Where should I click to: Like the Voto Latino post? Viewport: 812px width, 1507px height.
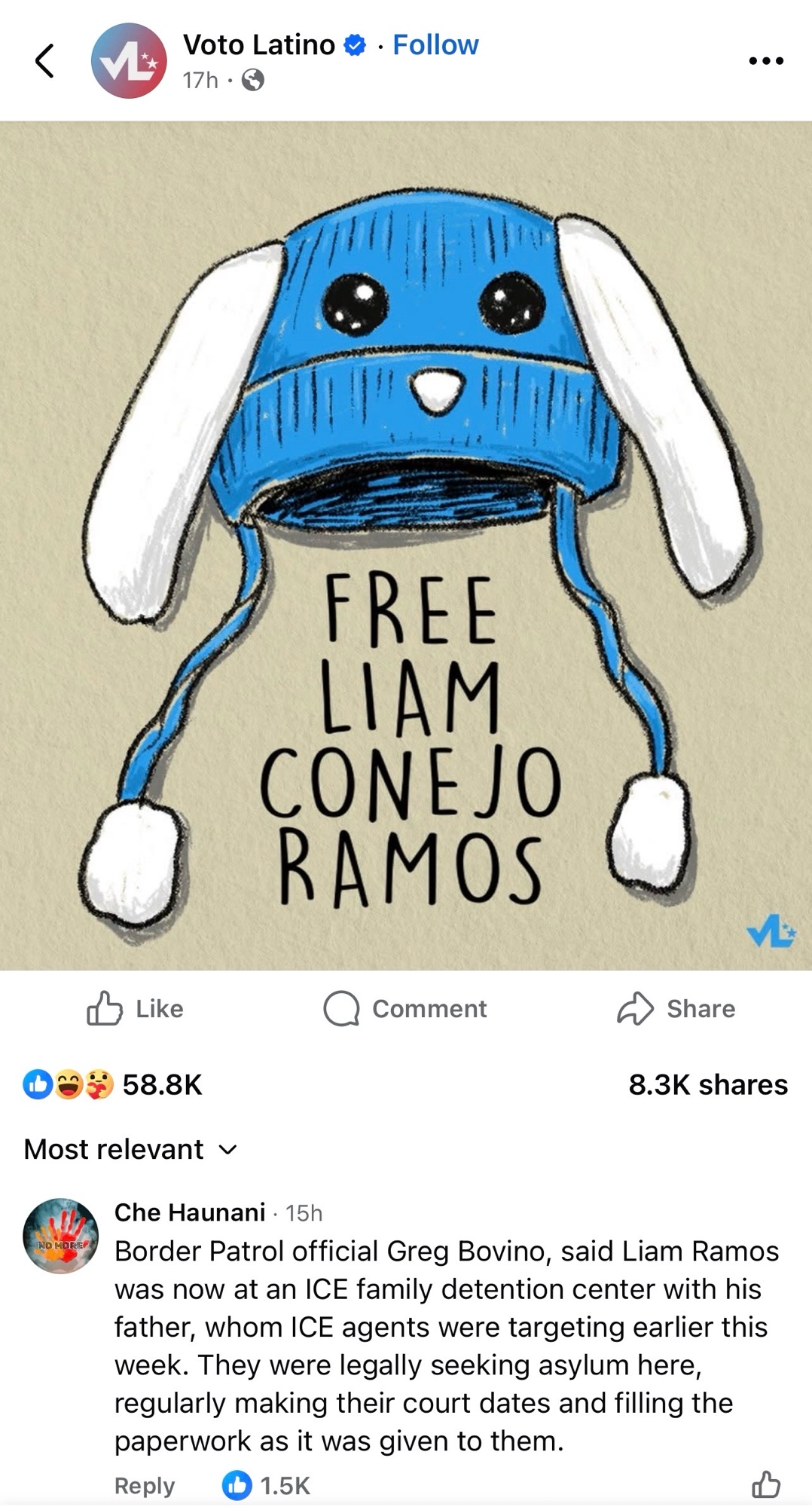(136, 1008)
